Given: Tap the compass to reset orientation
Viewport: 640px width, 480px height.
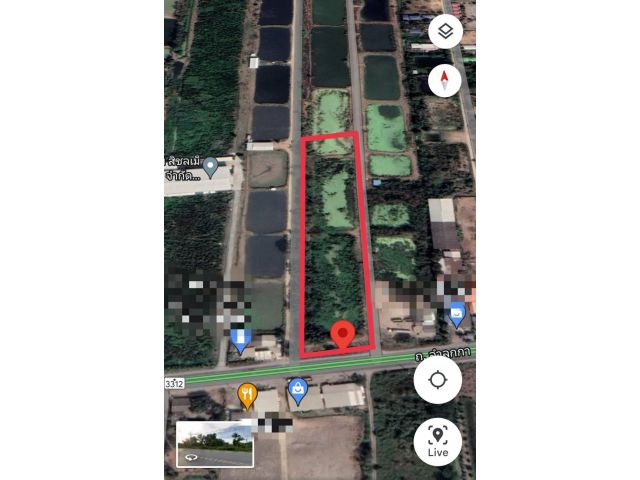Looking at the screenshot, I should (x=445, y=80).
